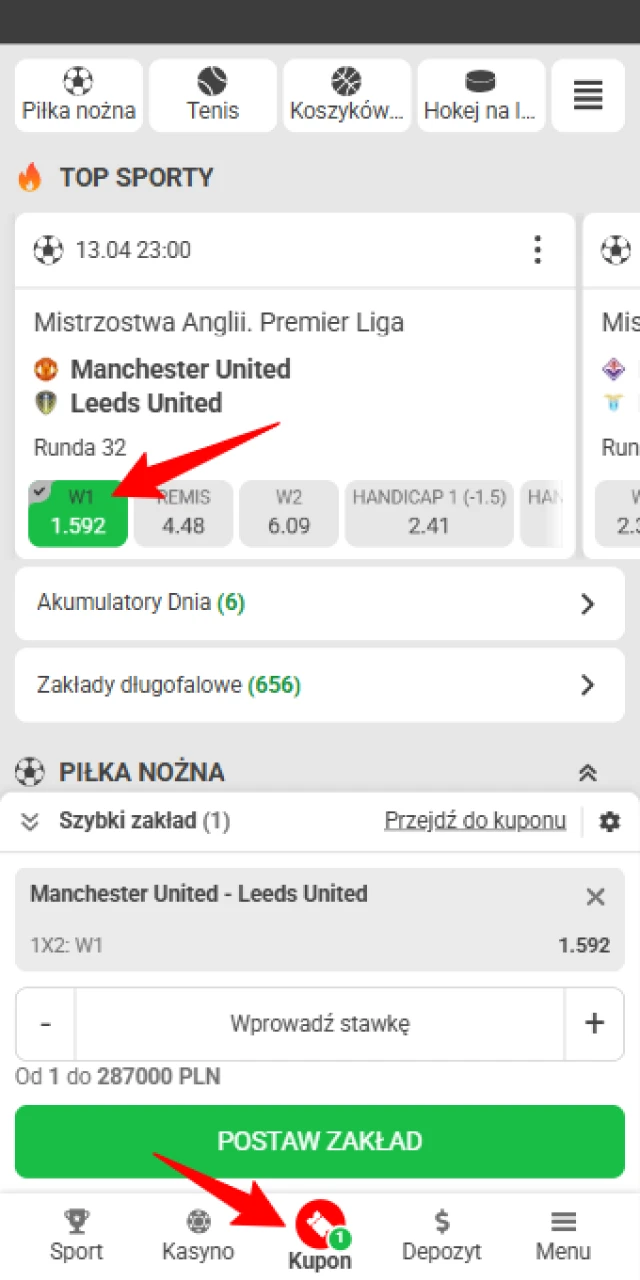Pick the REMIS 4.48 odds
This screenshot has height=1280, width=640.
click(184, 513)
